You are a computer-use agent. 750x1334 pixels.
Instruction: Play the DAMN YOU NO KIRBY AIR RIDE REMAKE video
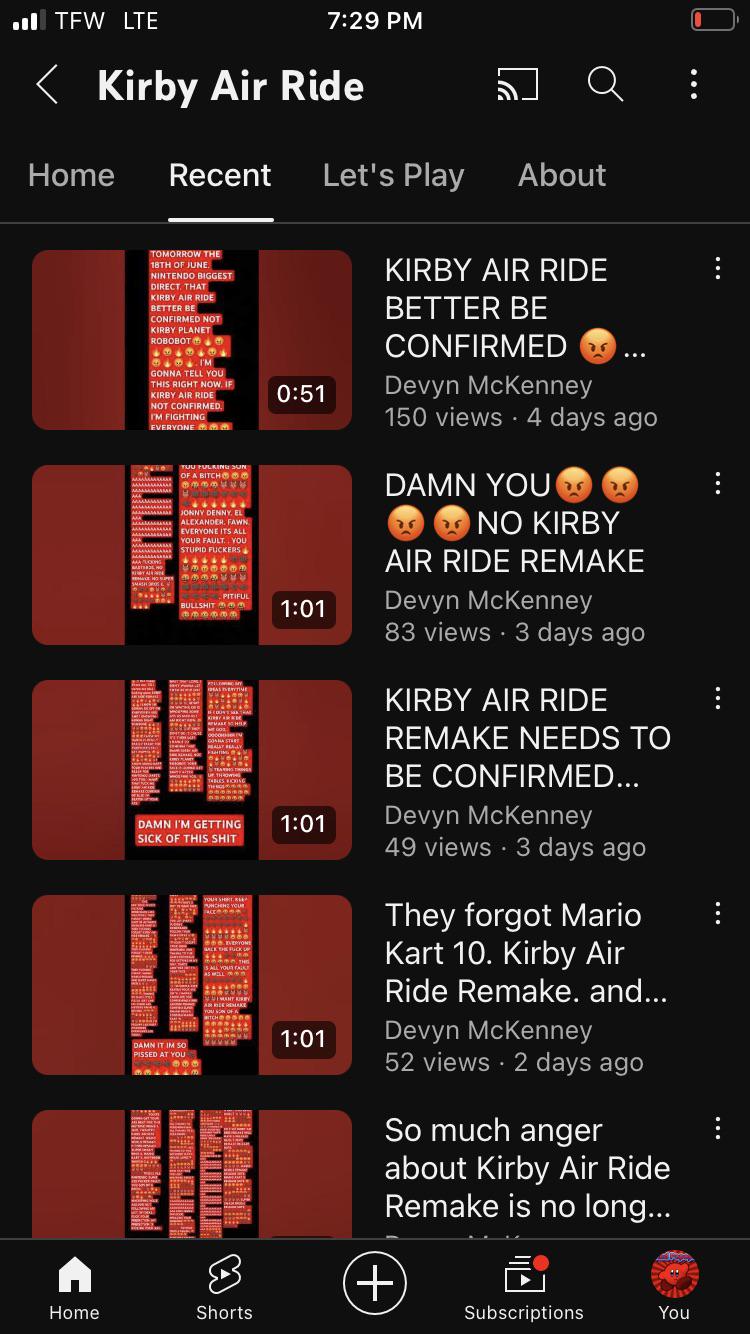[192, 555]
